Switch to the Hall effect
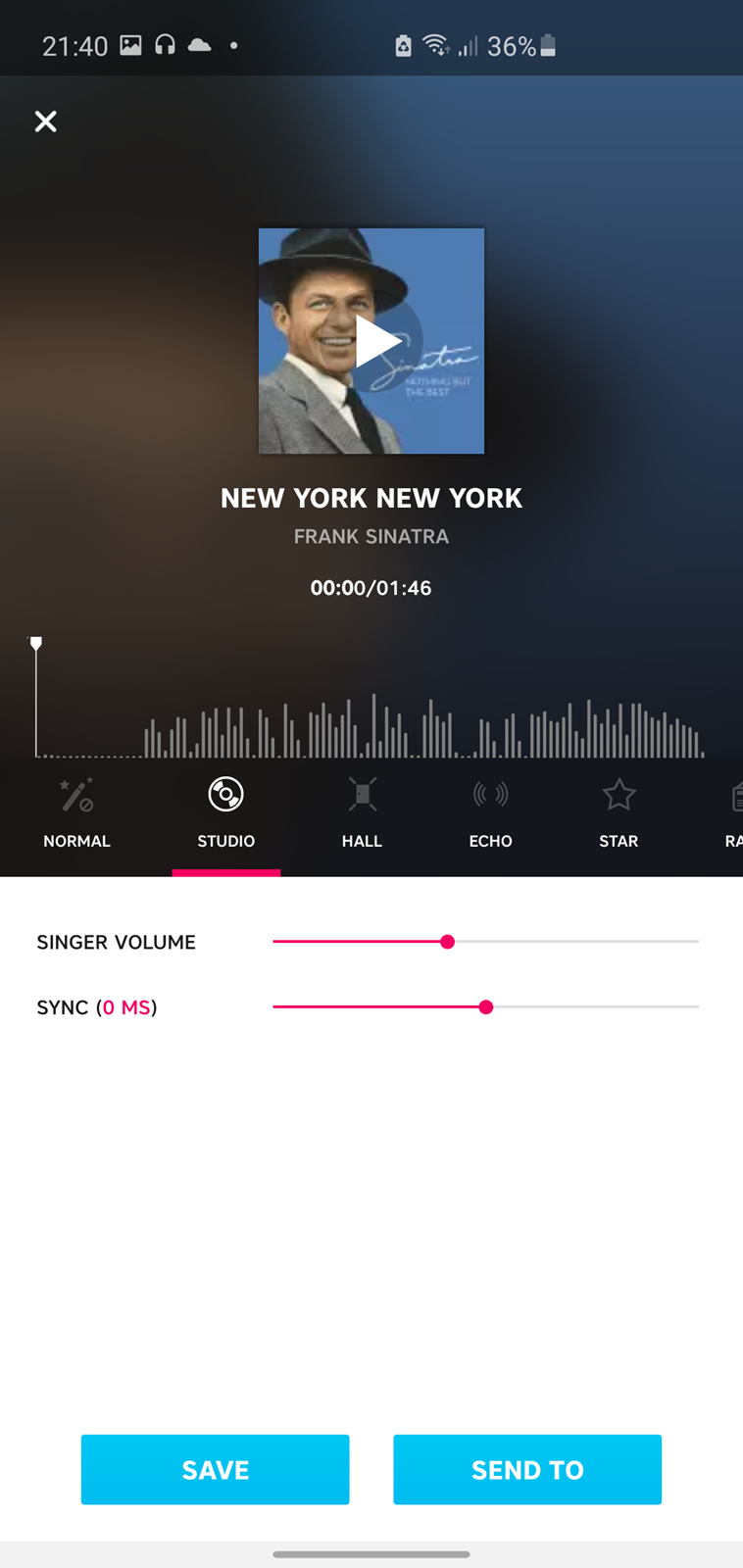 pyautogui.click(x=362, y=813)
